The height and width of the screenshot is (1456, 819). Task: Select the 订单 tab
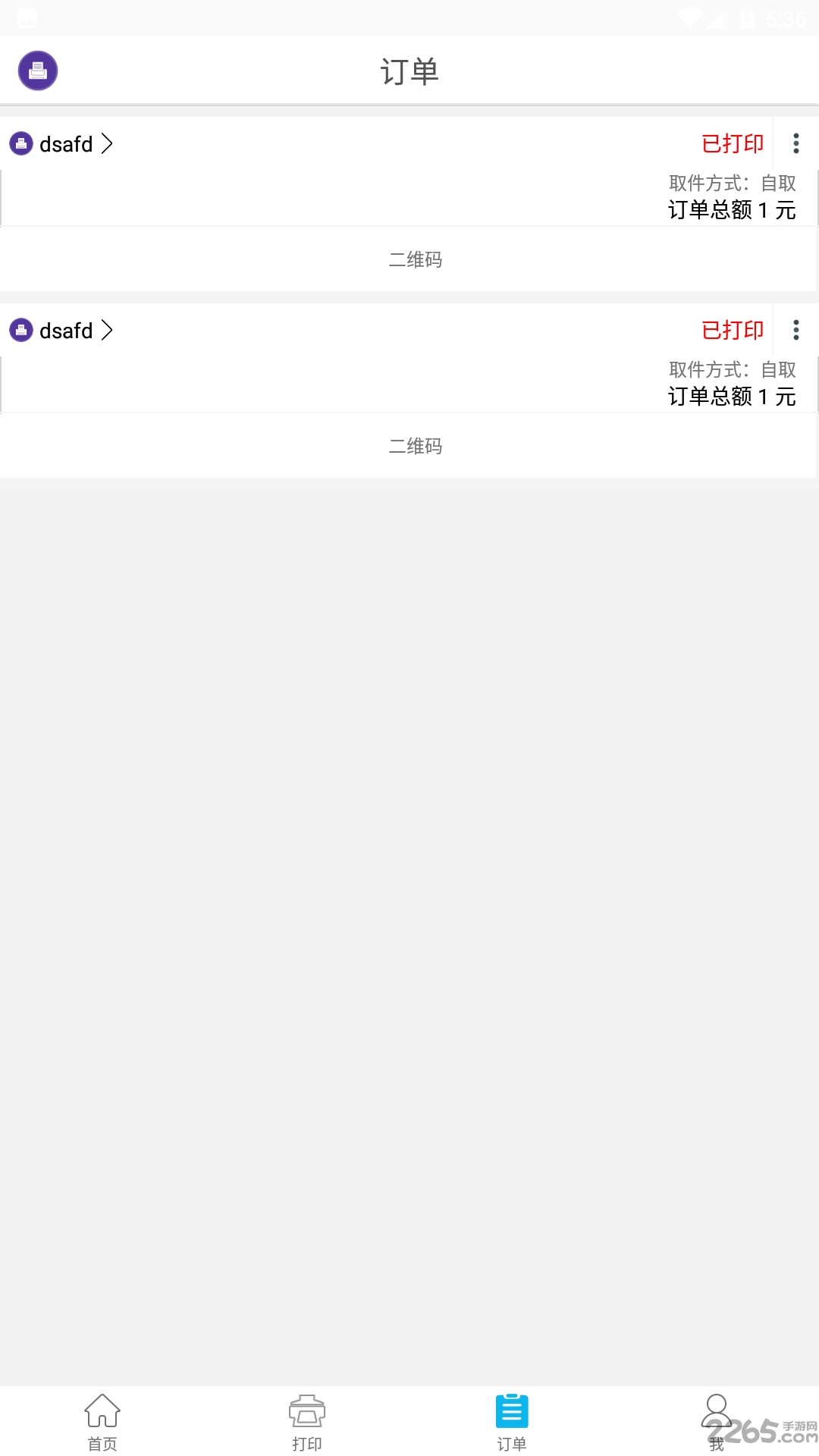pos(512,1422)
